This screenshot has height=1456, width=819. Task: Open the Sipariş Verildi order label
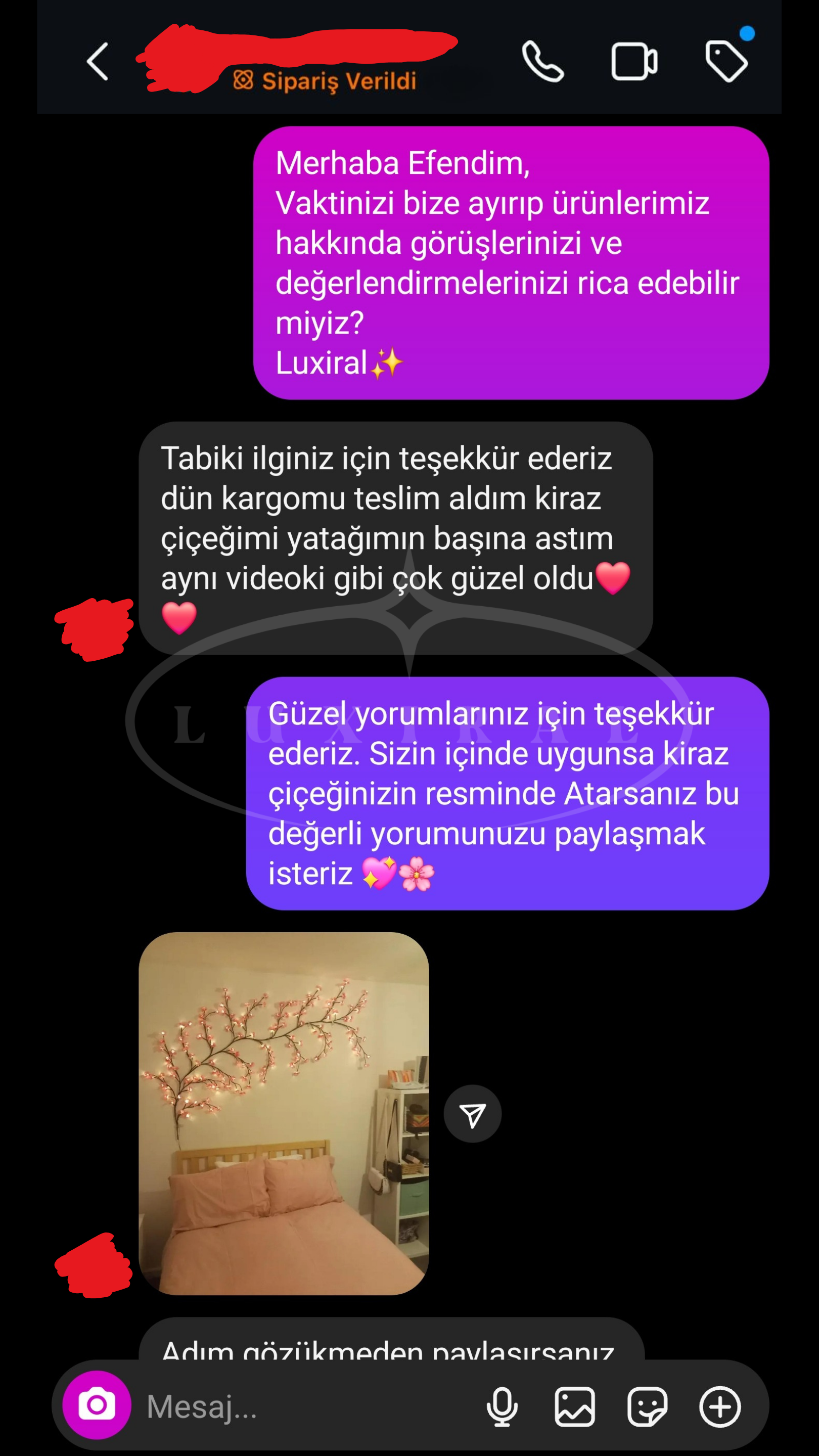(x=326, y=81)
